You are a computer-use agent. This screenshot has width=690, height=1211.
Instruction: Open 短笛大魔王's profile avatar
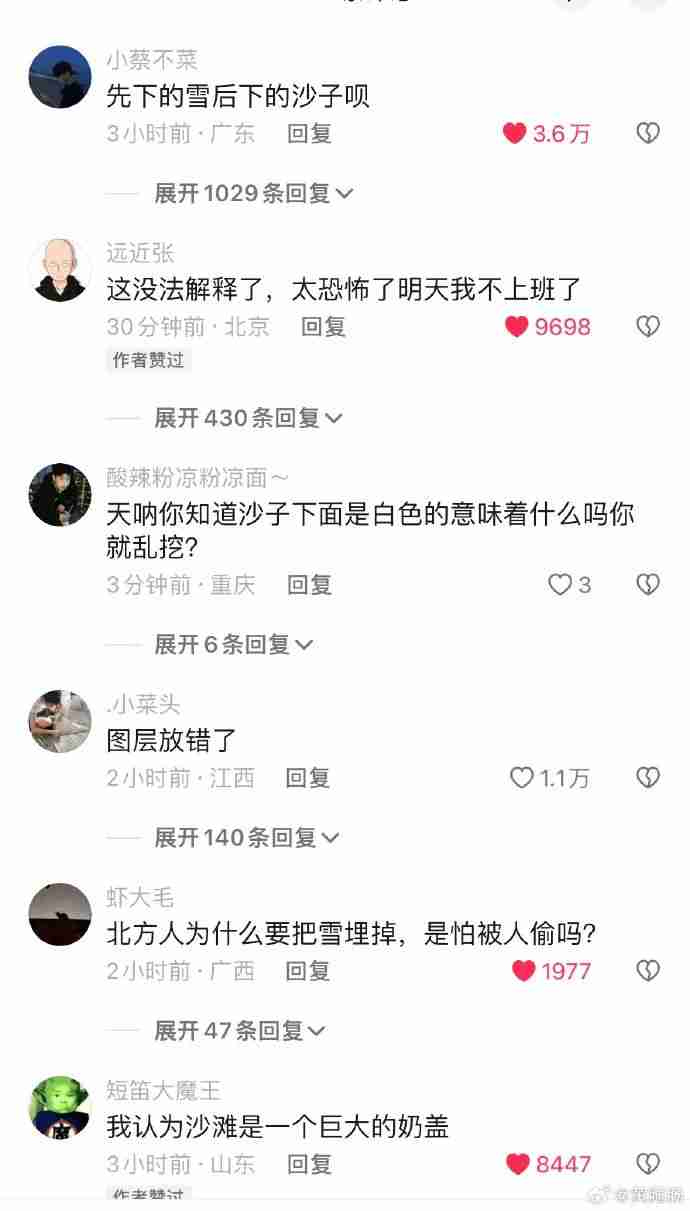60,1107
